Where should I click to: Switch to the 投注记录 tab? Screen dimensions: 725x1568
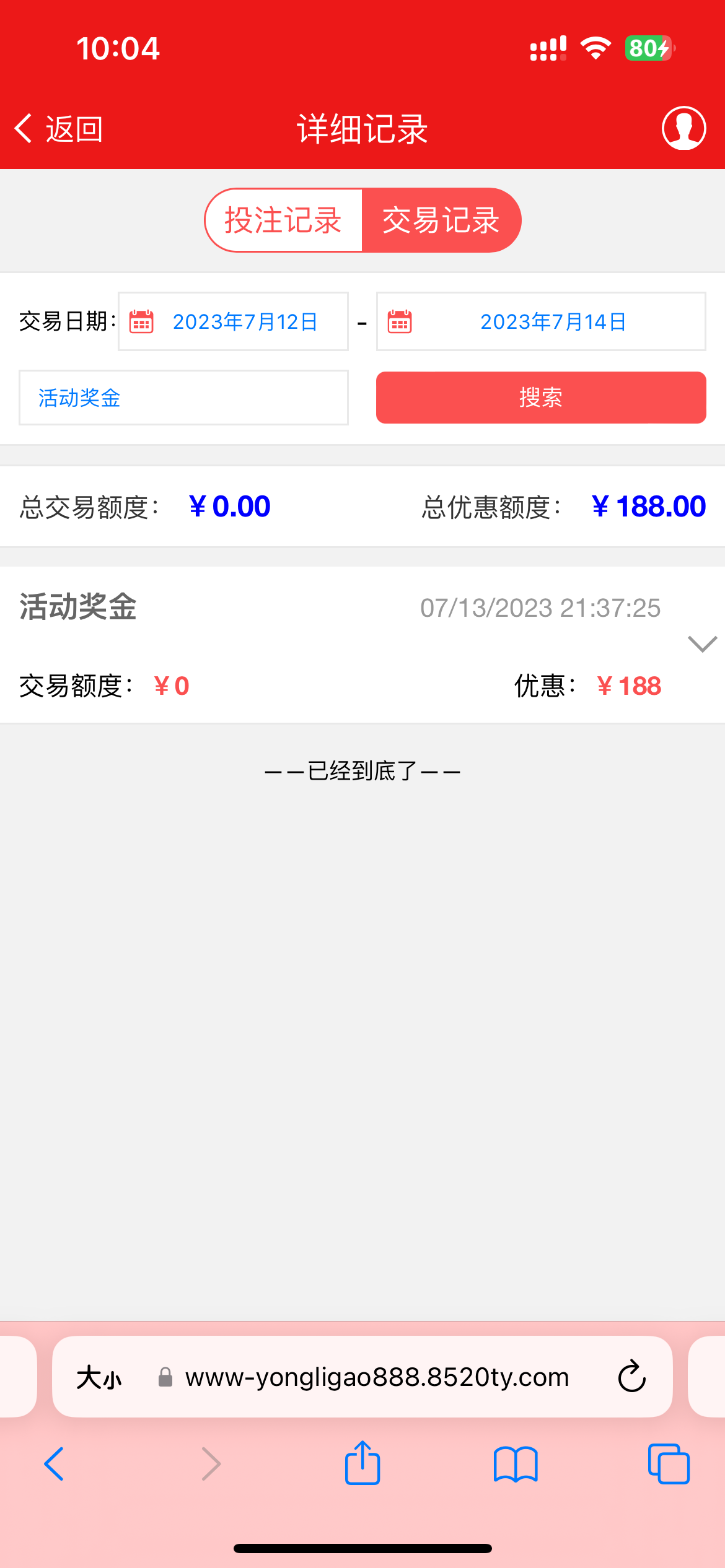pyautogui.click(x=283, y=220)
